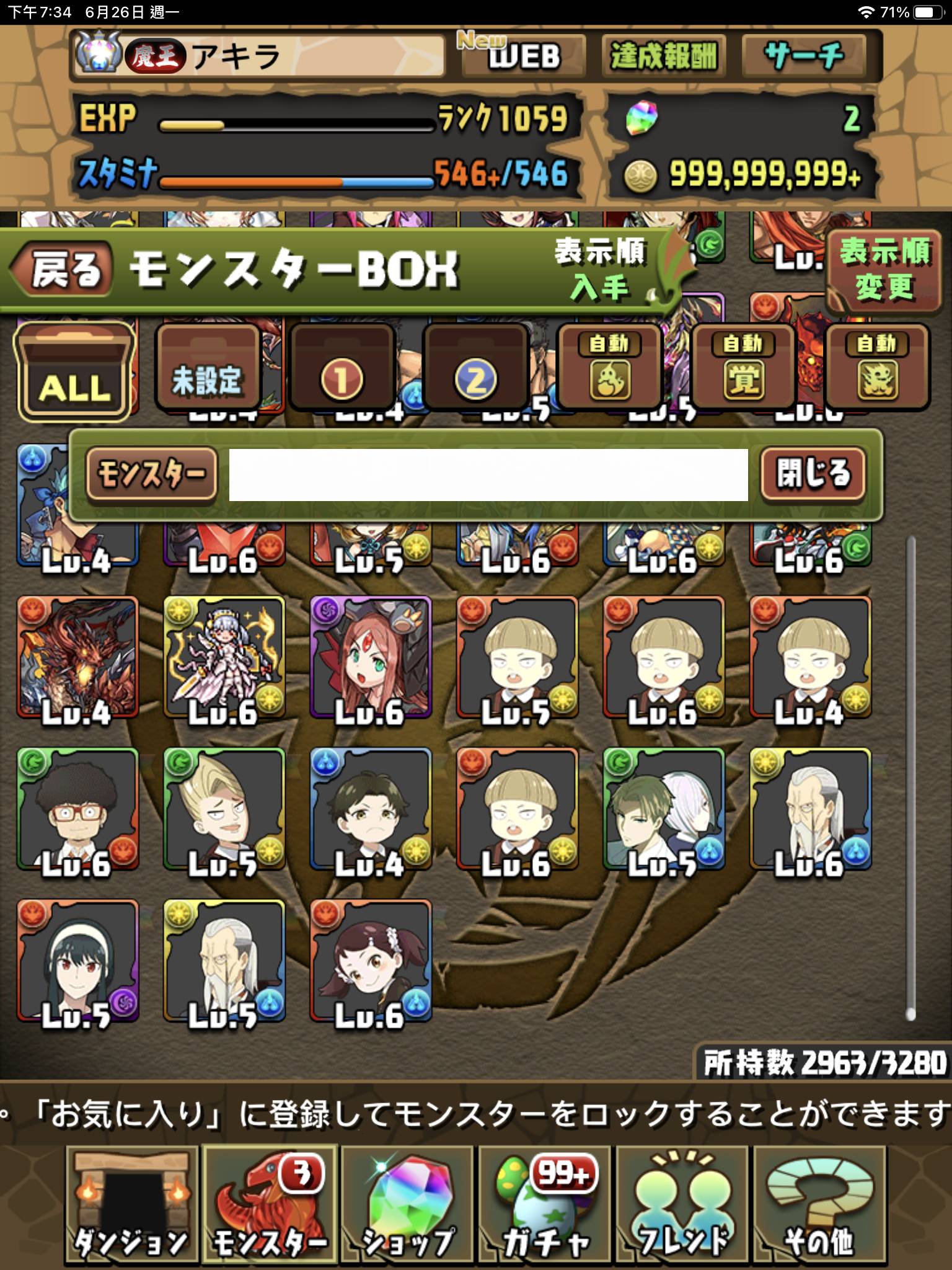Tap the サーチ search button
The height and width of the screenshot is (1270, 952).
click(804, 56)
